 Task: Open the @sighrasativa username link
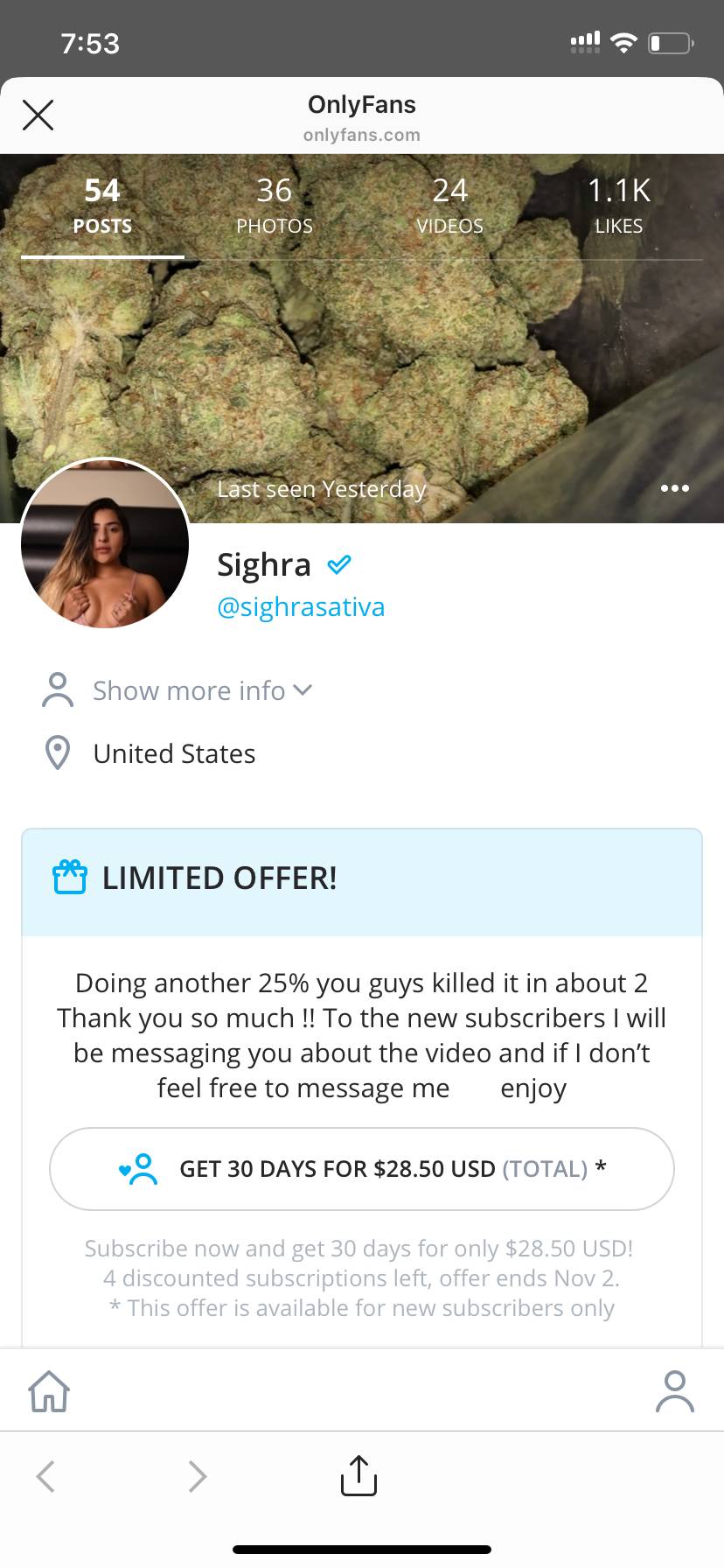tap(301, 606)
